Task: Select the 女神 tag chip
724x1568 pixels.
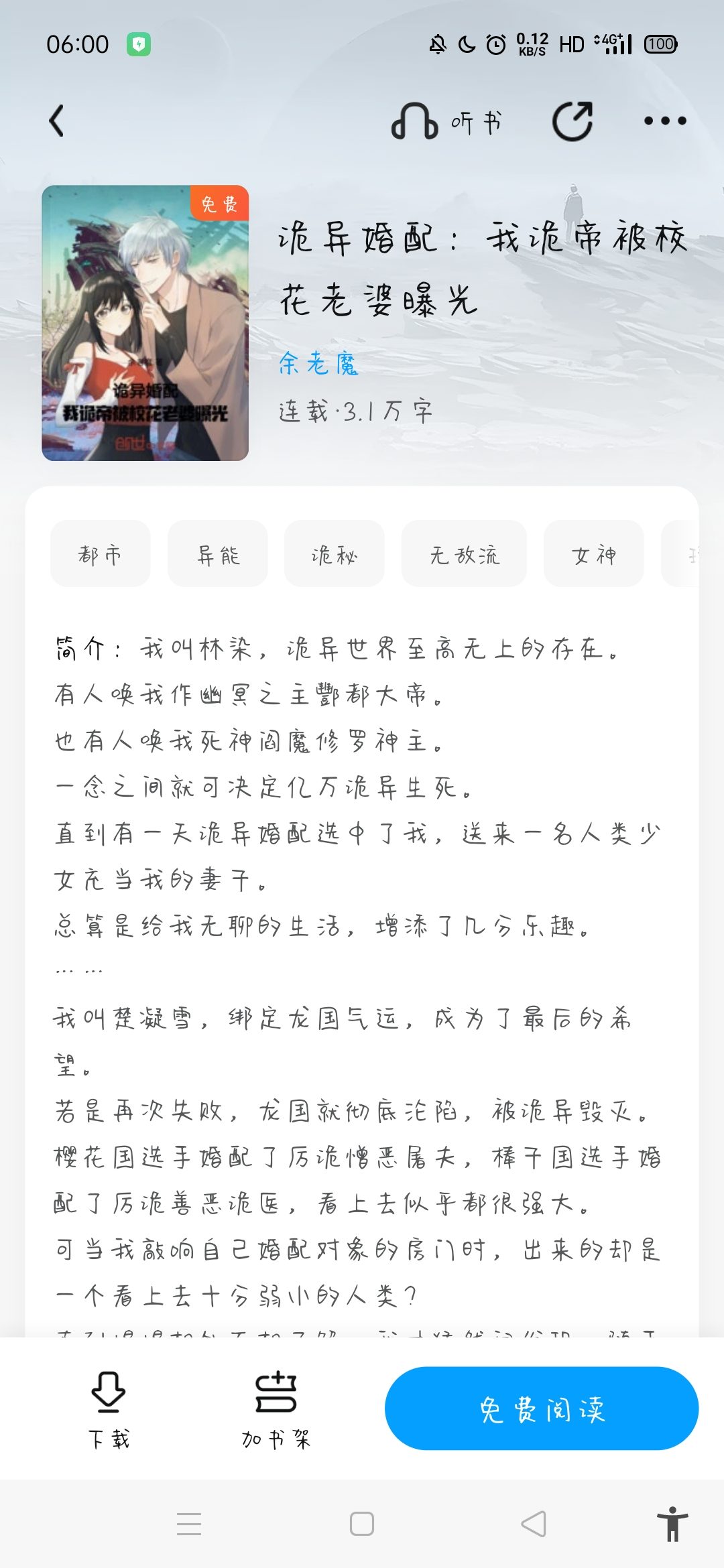Action: pos(594,554)
